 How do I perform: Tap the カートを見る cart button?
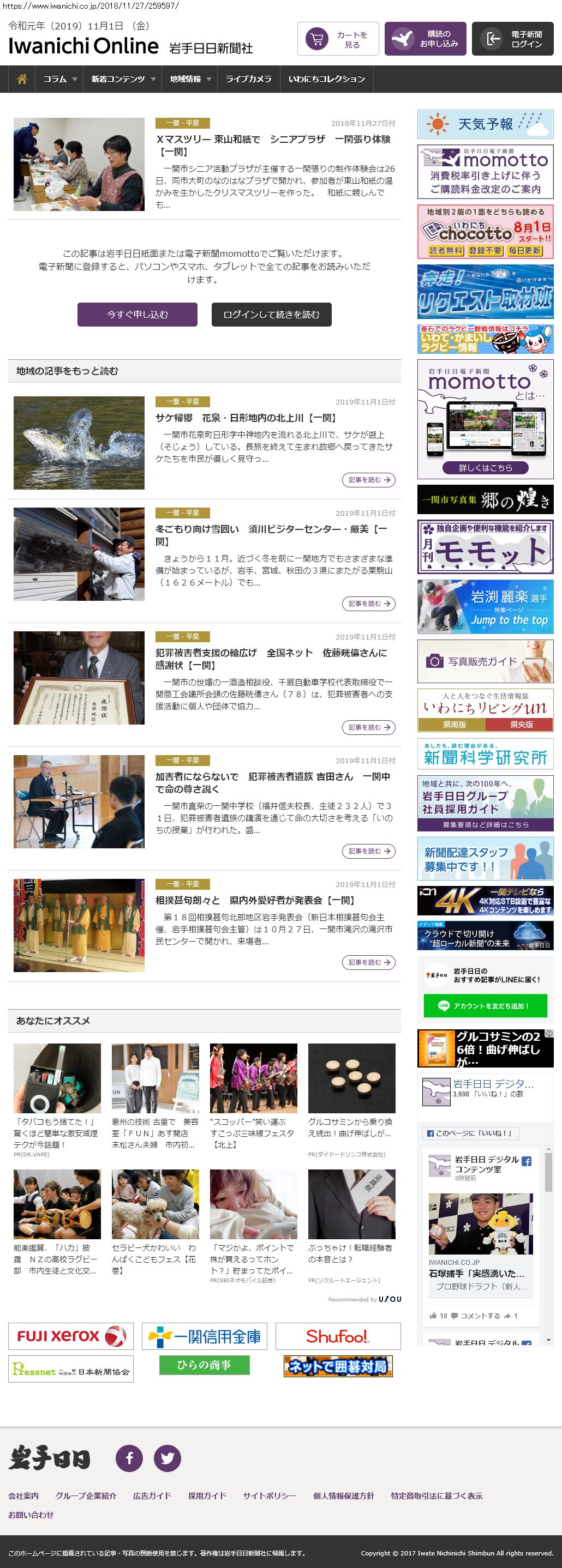point(338,40)
